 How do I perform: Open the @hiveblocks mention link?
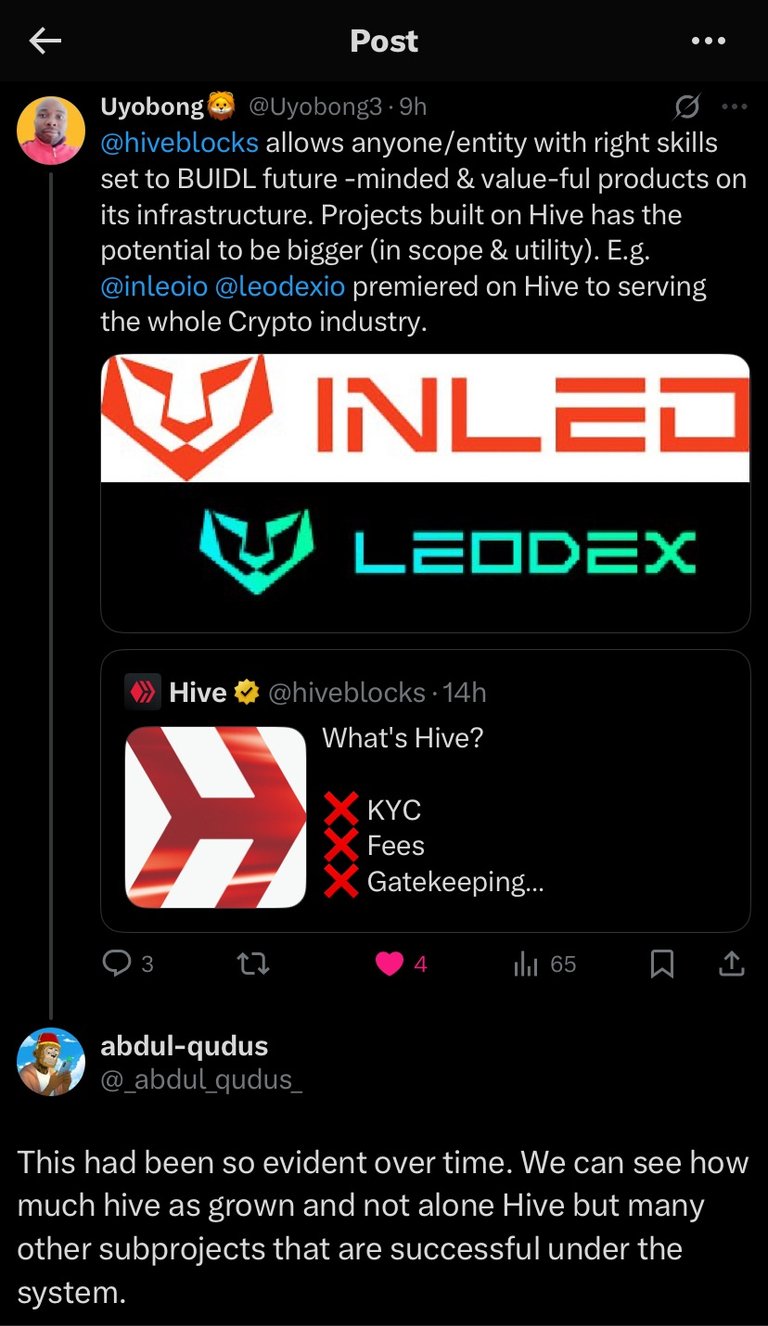click(180, 143)
